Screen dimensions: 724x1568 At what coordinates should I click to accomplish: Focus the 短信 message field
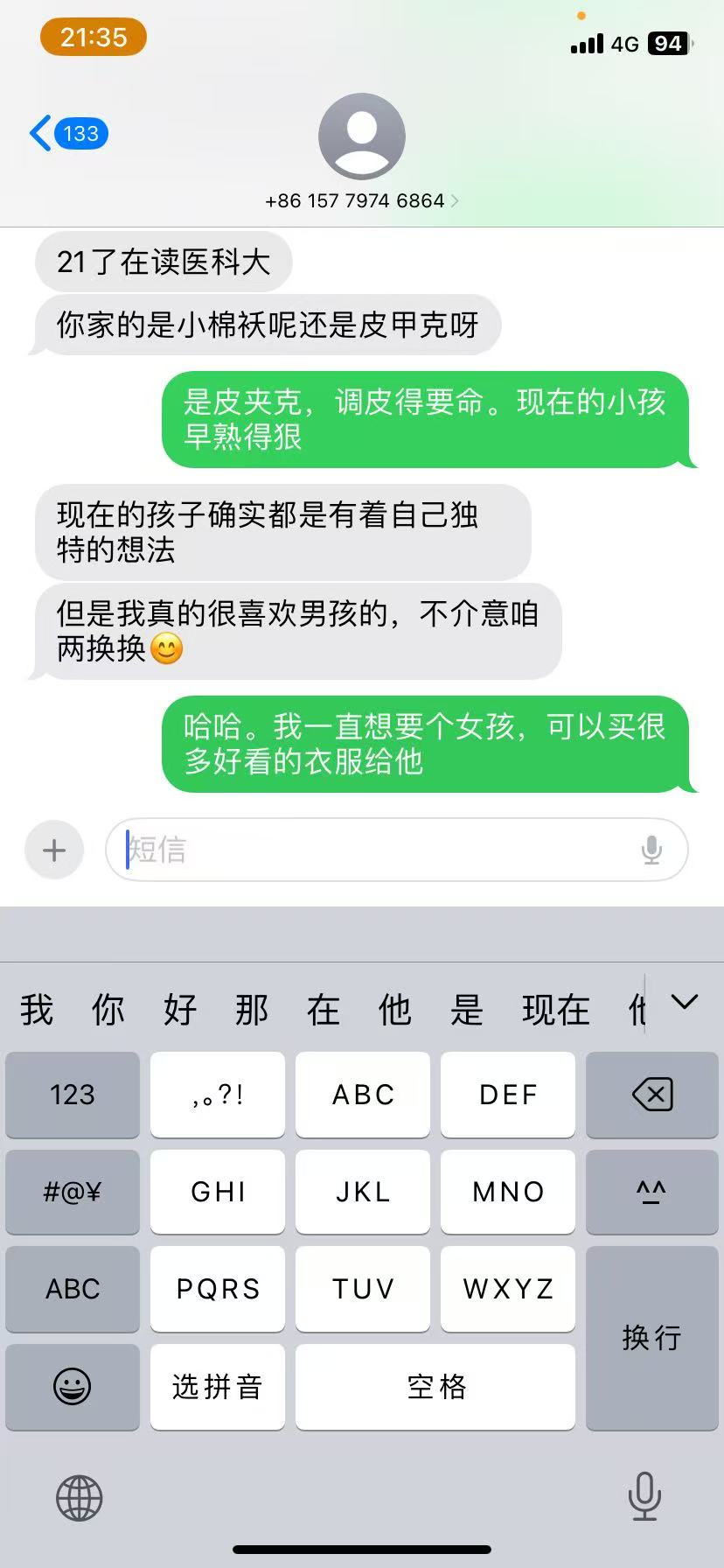click(376, 850)
